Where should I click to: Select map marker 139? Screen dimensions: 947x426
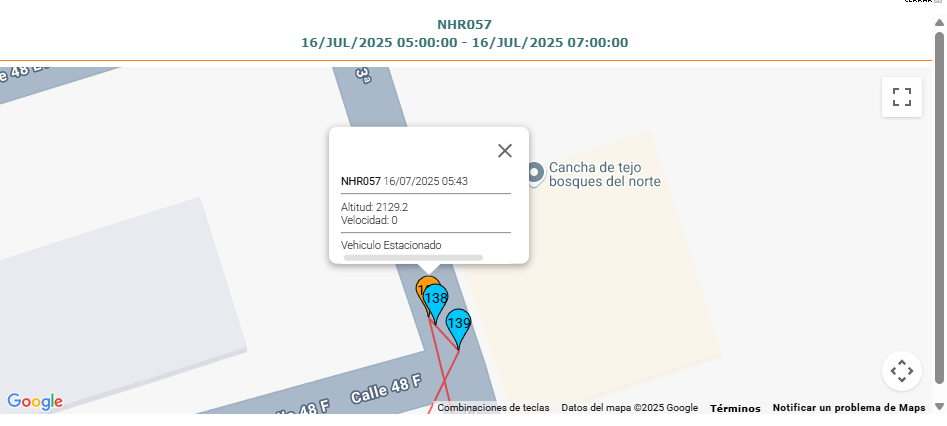(x=459, y=323)
